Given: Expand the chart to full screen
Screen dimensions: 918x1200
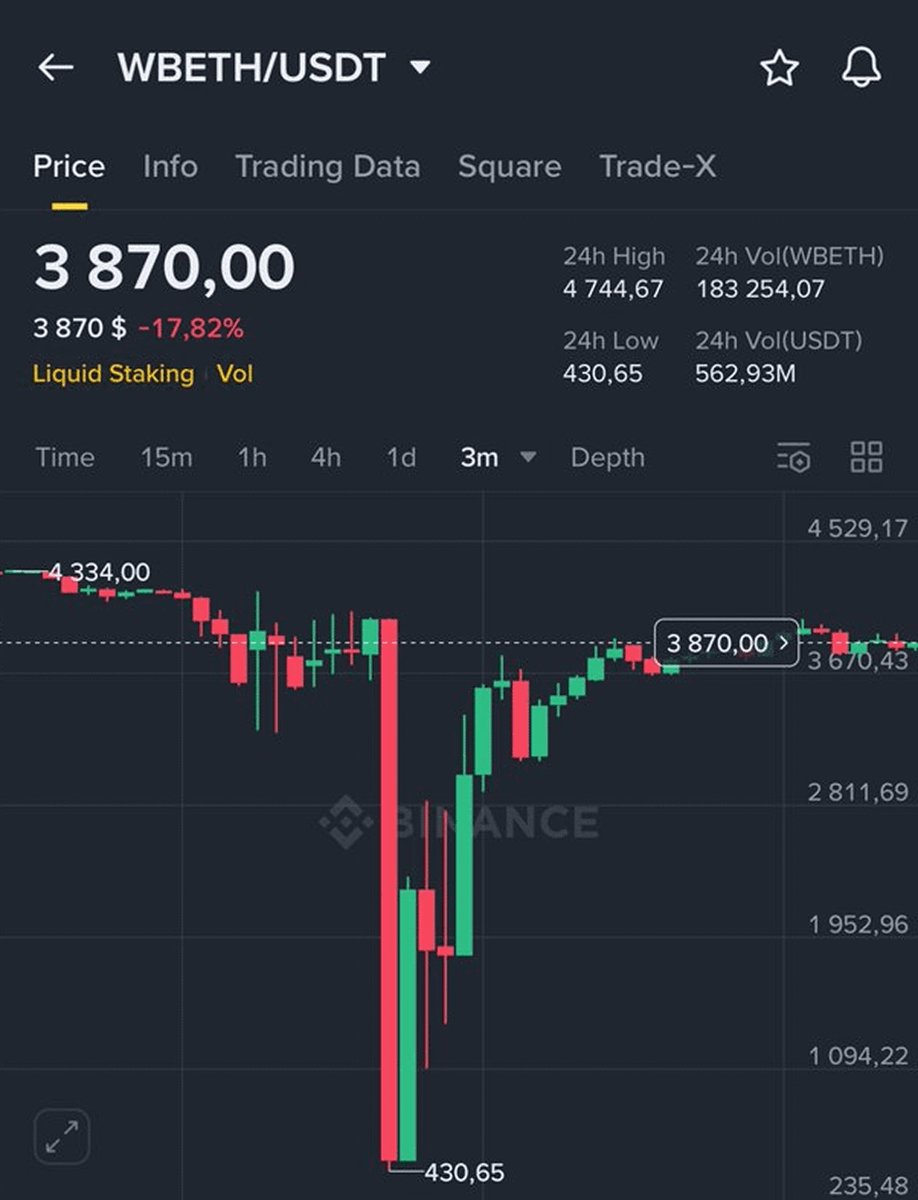Looking at the screenshot, I should pyautogui.click(x=62, y=1137).
